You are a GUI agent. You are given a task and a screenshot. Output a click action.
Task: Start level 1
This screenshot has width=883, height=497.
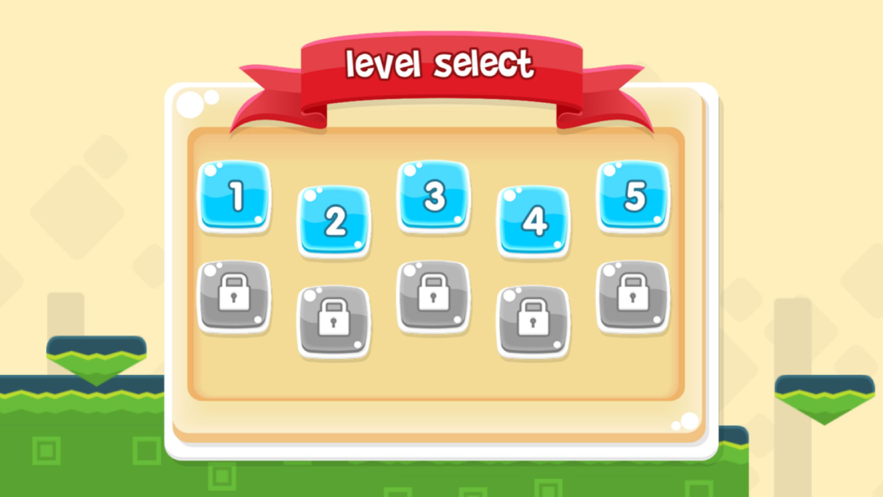tap(235, 196)
